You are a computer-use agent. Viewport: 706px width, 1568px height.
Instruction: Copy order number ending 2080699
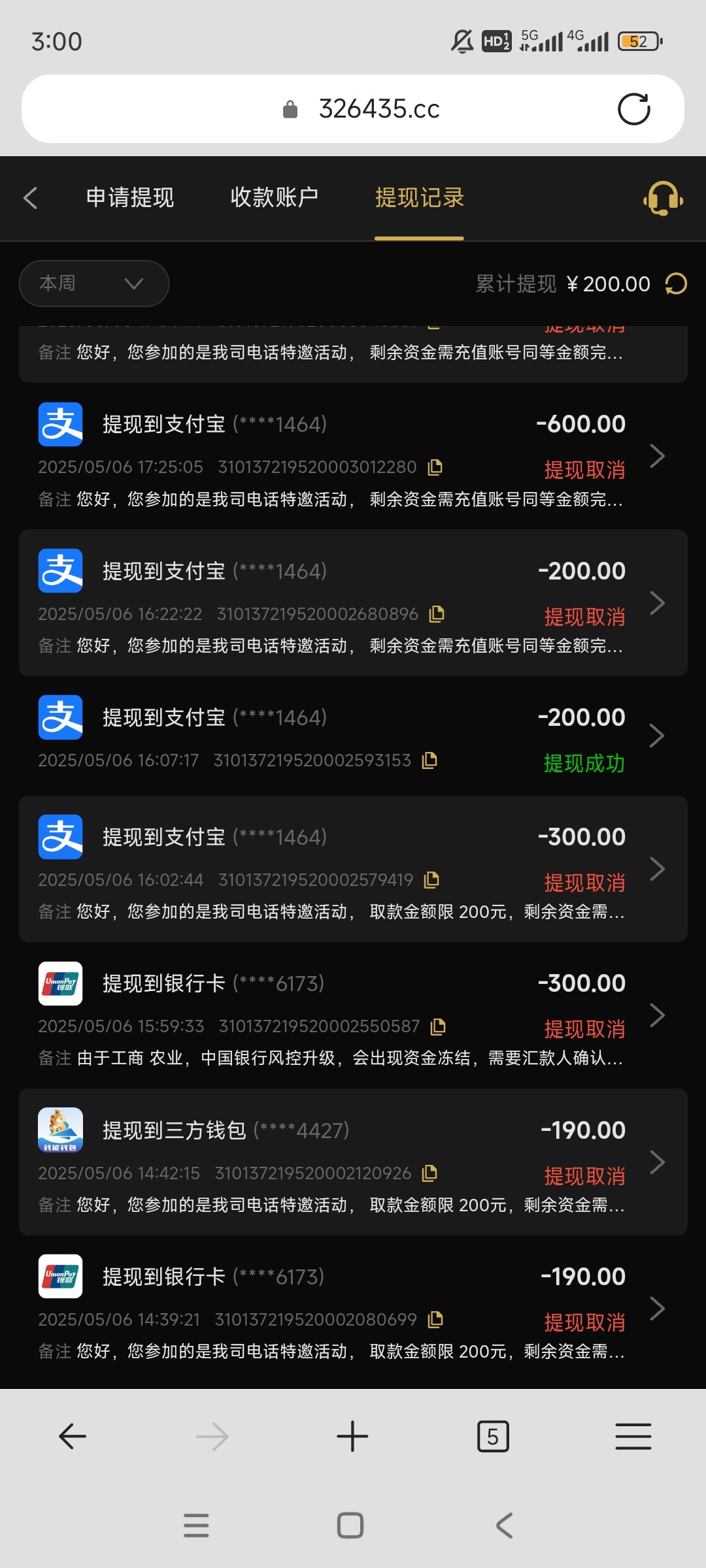[435, 1320]
